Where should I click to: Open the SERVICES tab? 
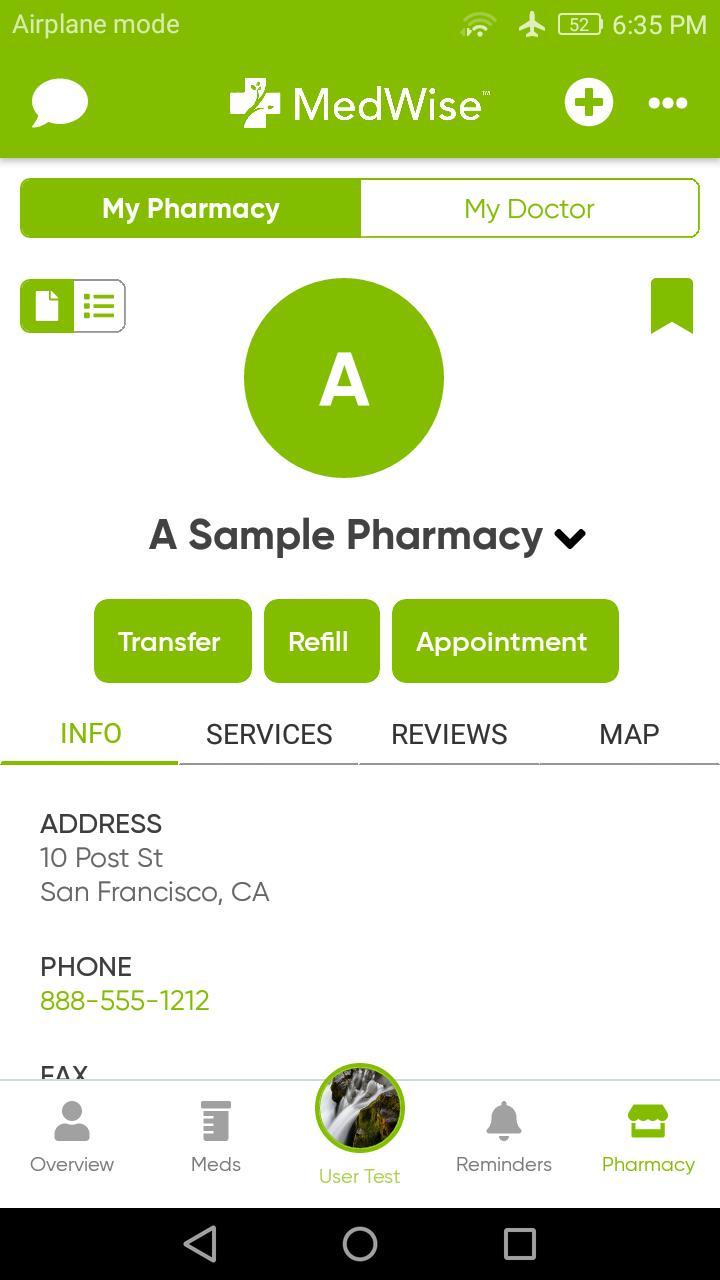[x=269, y=734]
